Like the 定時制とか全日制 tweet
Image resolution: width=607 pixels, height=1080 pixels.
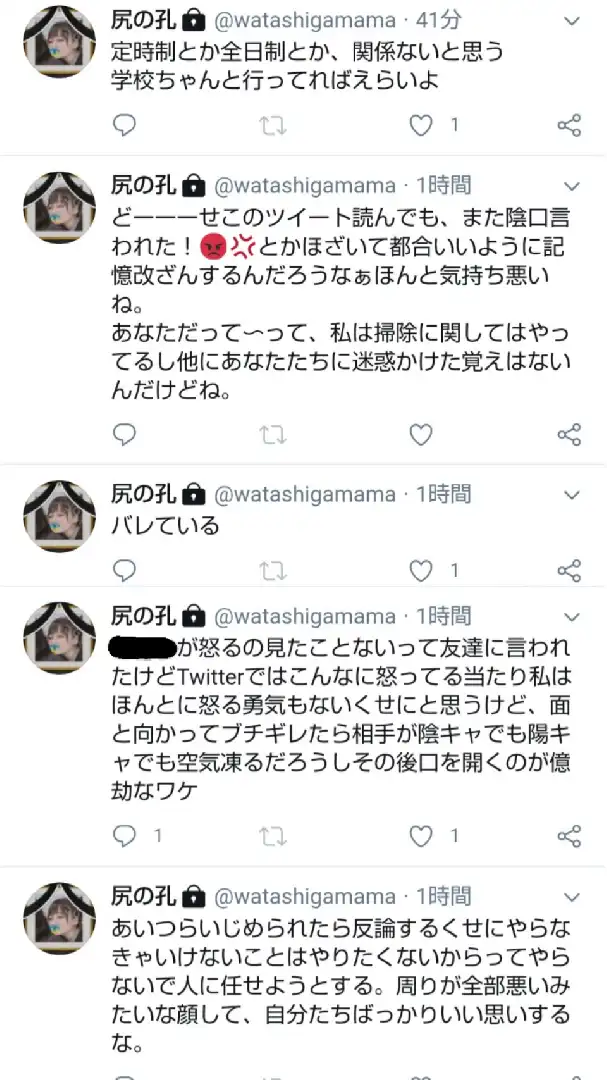pos(422,125)
